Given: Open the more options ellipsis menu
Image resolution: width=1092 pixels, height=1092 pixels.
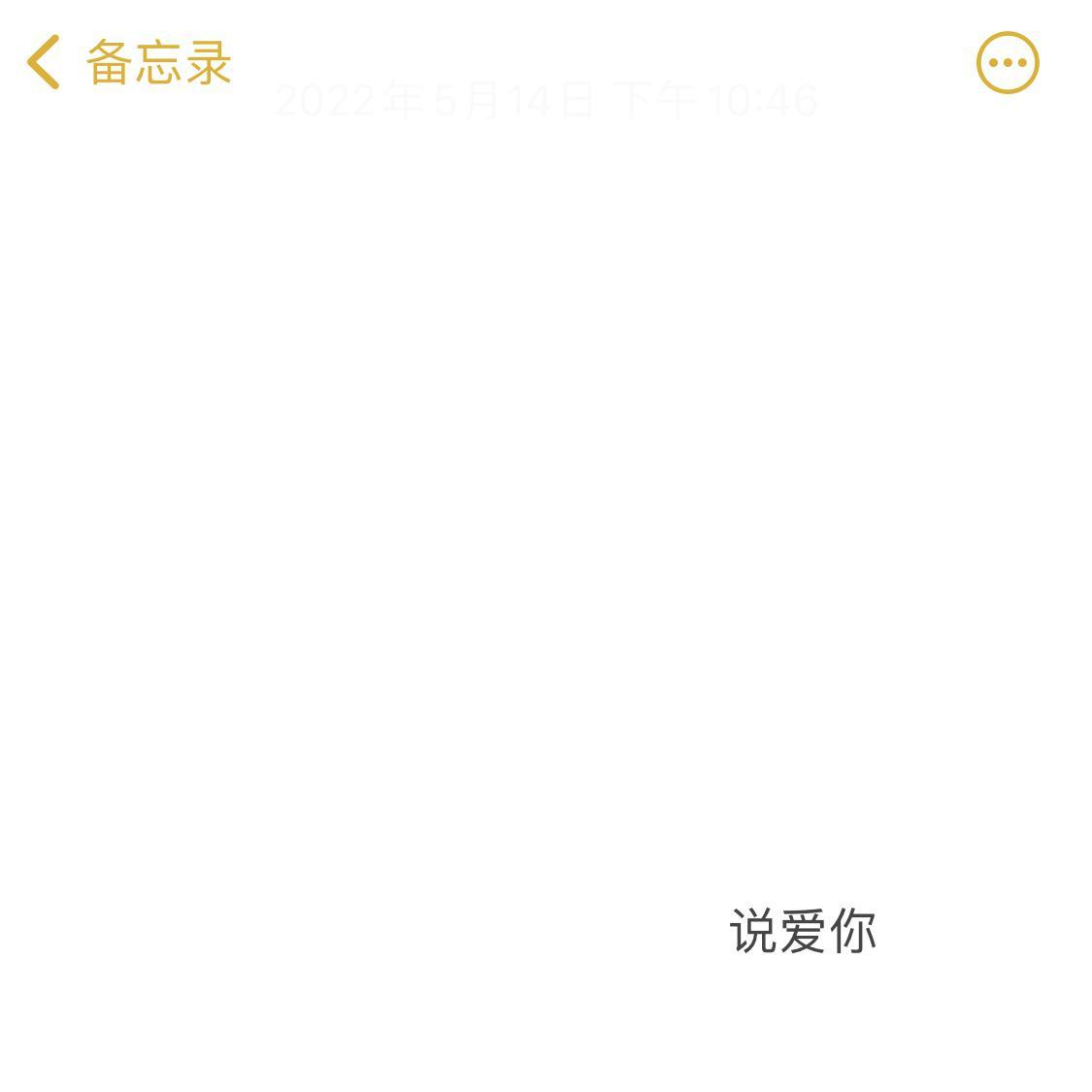Looking at the screenshot, I should pos(1008,63).
